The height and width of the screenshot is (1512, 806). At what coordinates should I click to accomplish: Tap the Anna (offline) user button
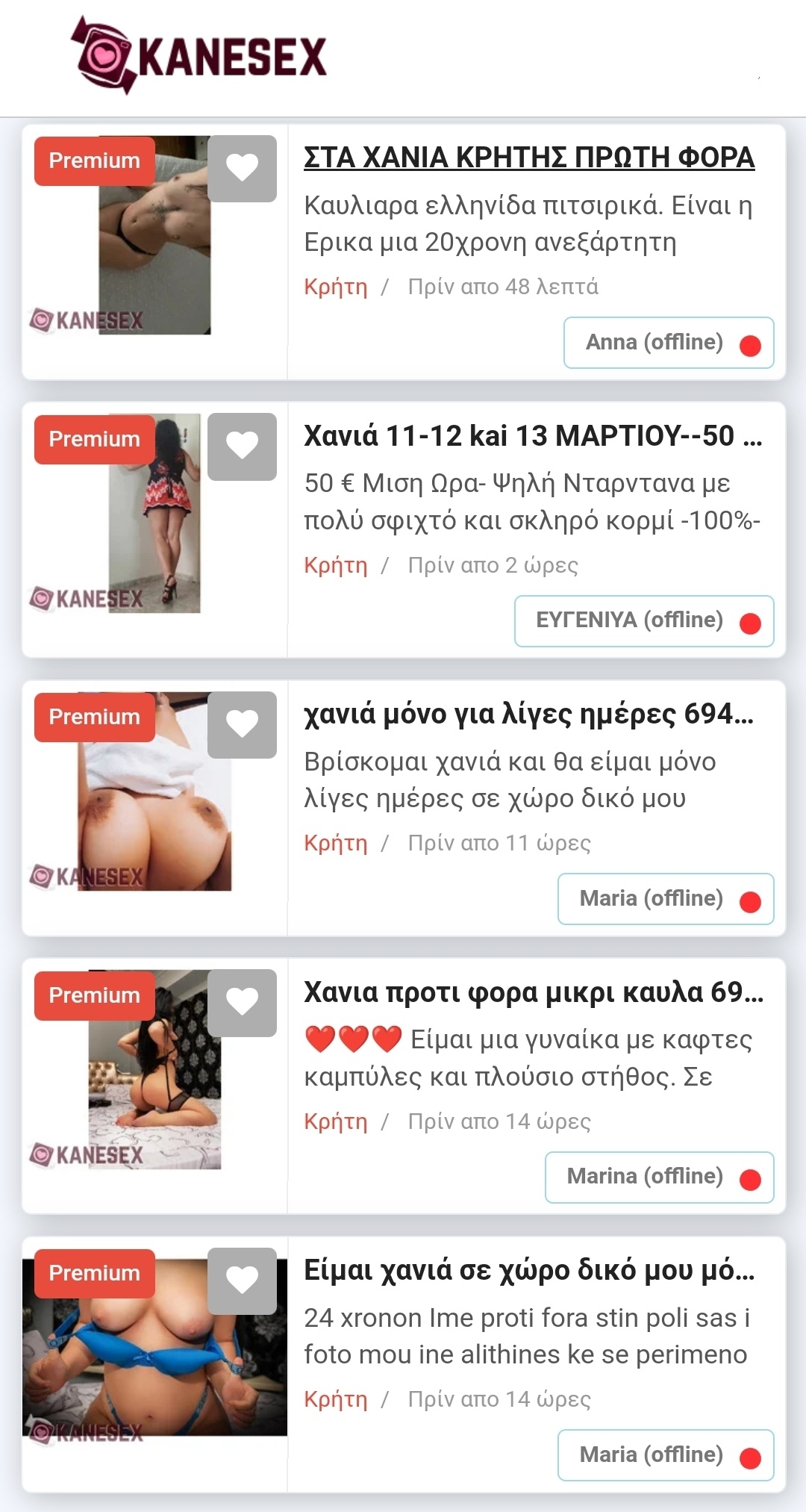pos(668,343)
